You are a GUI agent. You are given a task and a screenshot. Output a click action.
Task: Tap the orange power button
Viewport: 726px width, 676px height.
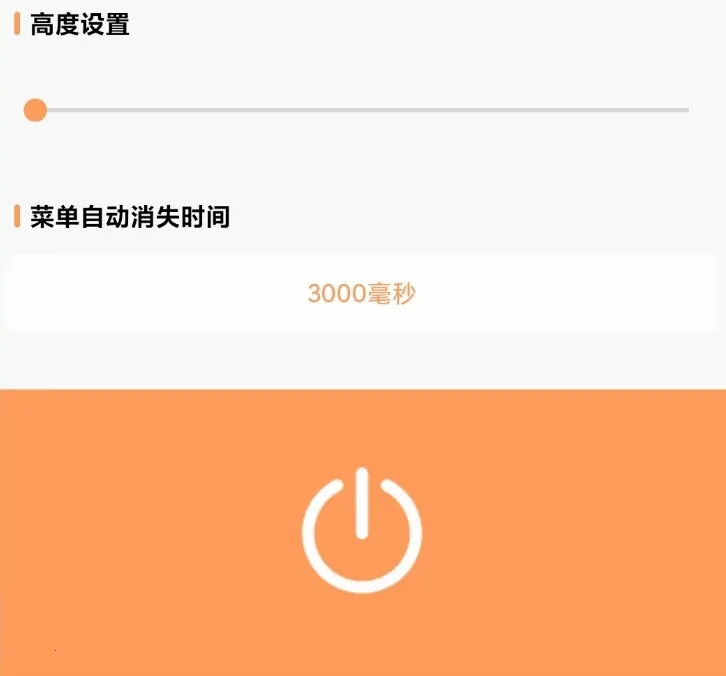(x=362, y=531)
